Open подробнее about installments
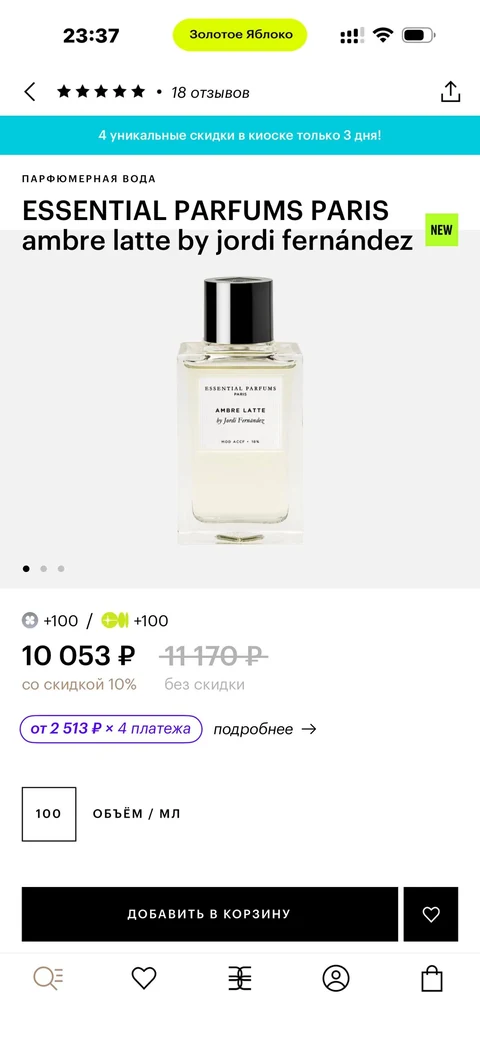The image size is (480, 1043). (265, 729)
